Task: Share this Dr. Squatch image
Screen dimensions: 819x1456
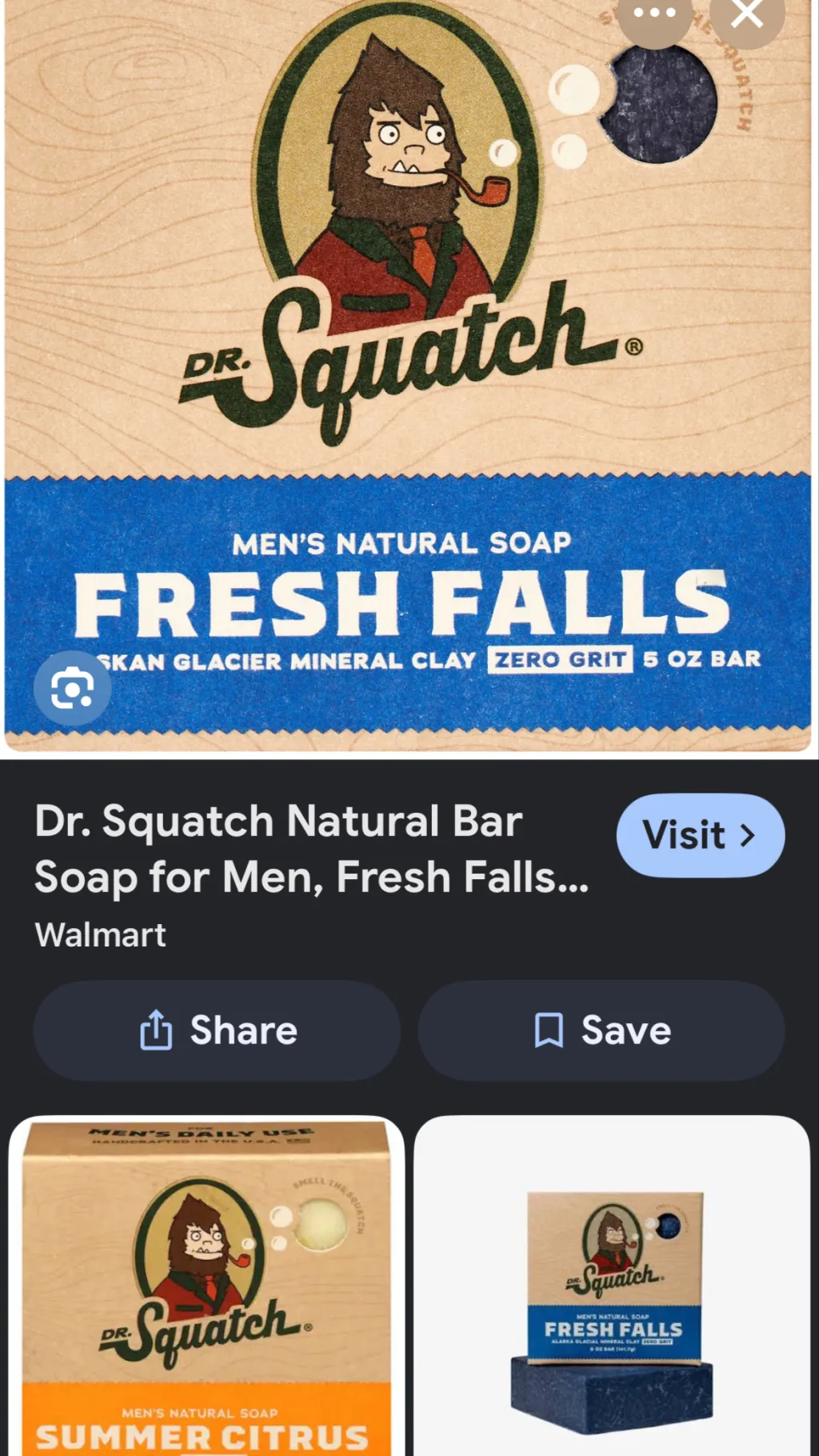Action: [217, 1030]
